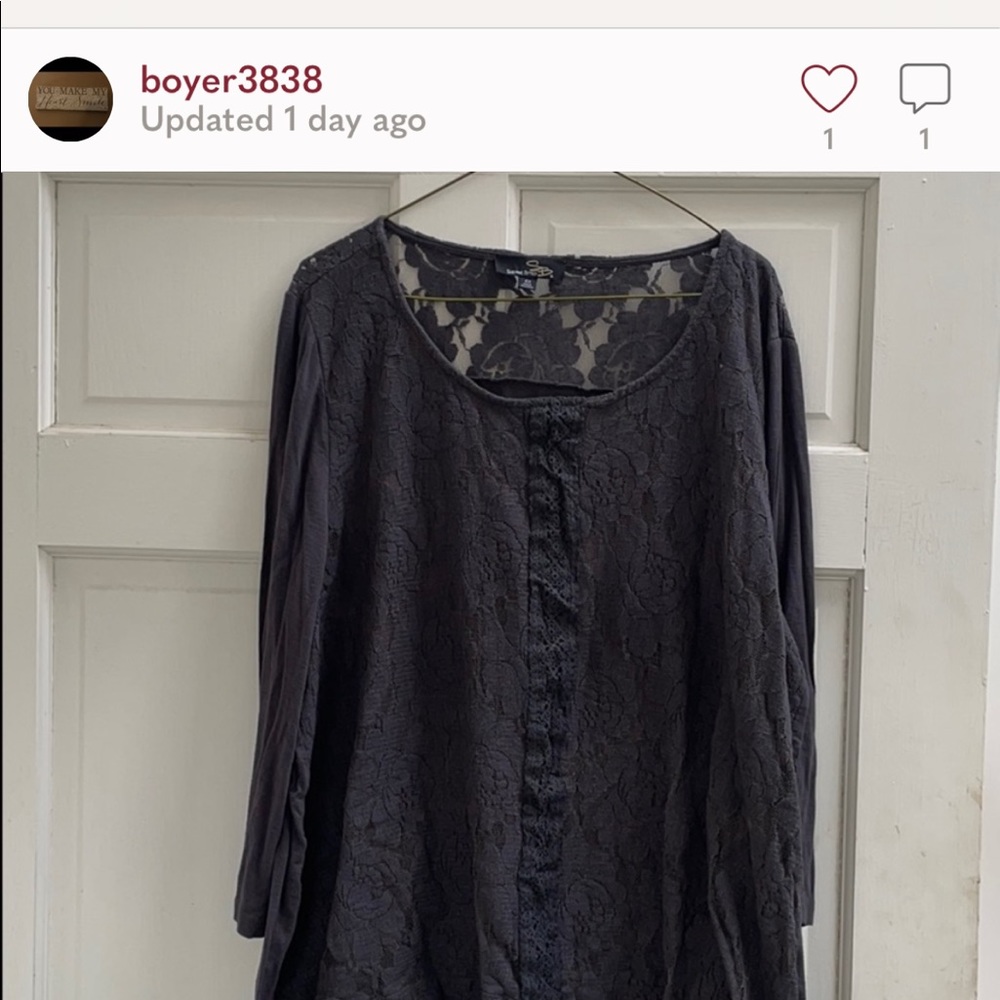Screen dimensions: 1000x1000
Task: Open comments via the speech bubble icon
Action: pyautogui.click(x=924, y=89)
